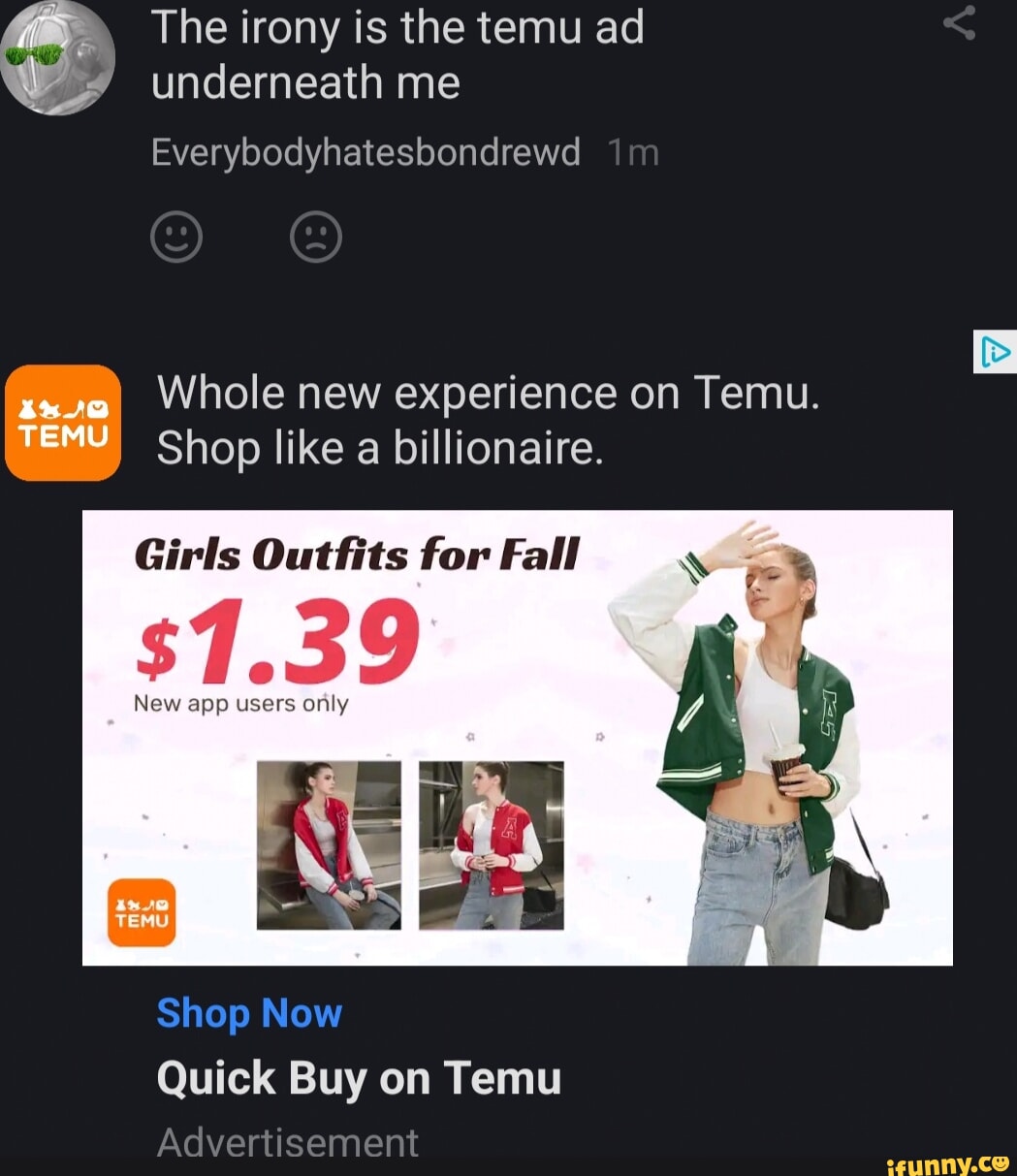Screen dimensions: 1017x1176
Task: Expand the 1m timestamp details
Action: [x=632, y=151]
